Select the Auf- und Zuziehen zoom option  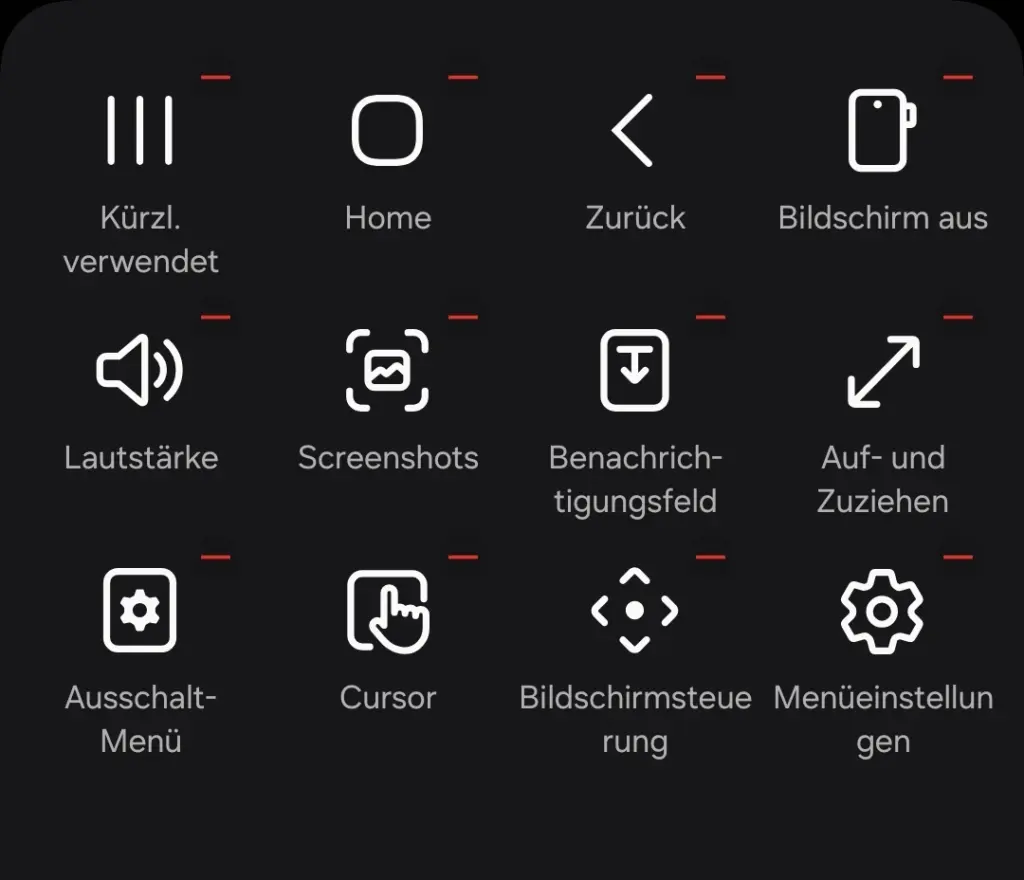click(882, 370)
